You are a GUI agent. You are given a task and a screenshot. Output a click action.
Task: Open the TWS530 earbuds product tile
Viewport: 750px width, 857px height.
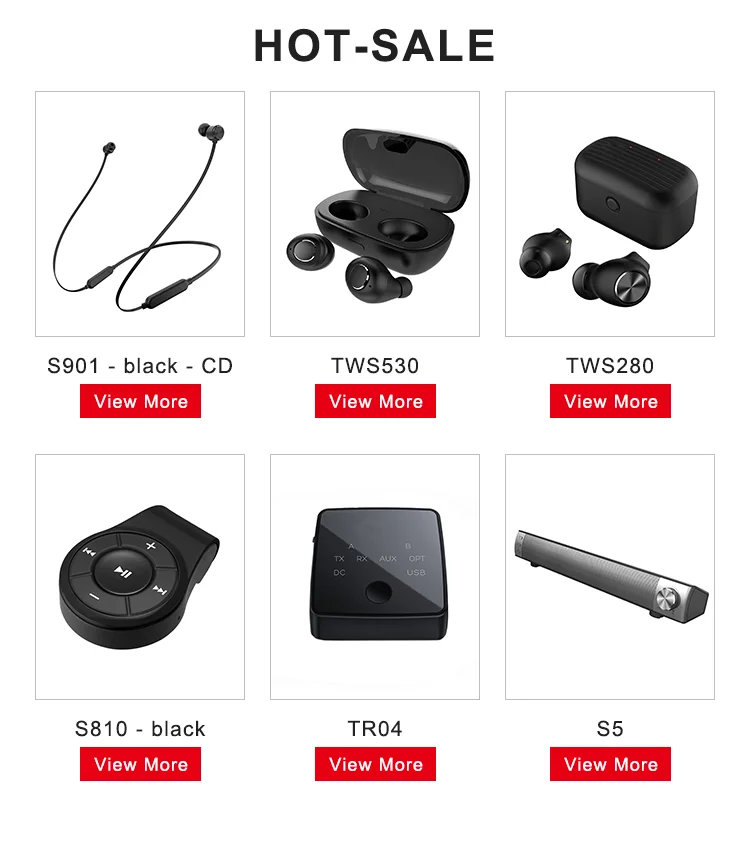(375, 214)
